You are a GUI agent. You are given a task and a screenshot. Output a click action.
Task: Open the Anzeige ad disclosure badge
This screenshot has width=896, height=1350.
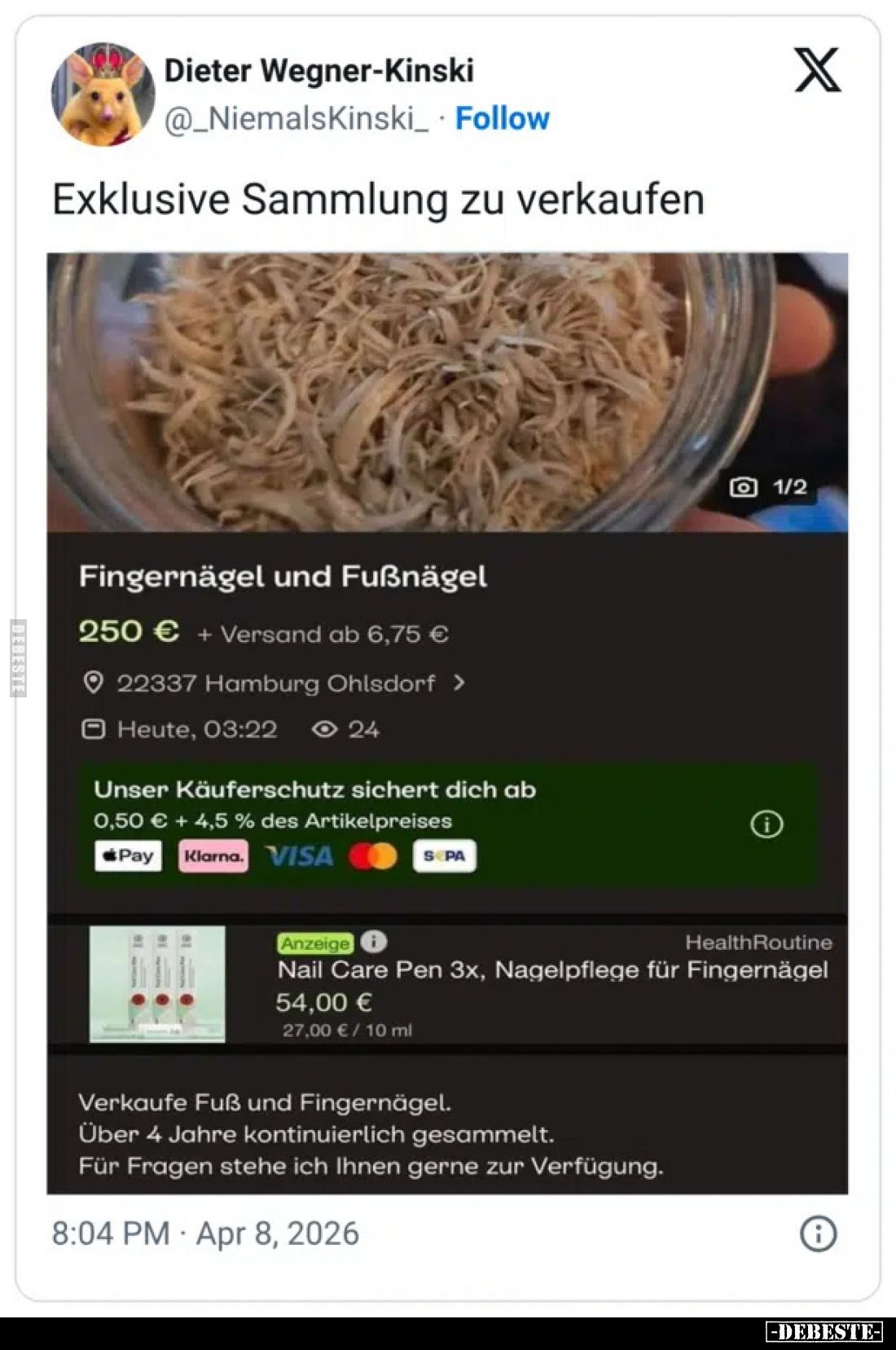coord(315,942)
